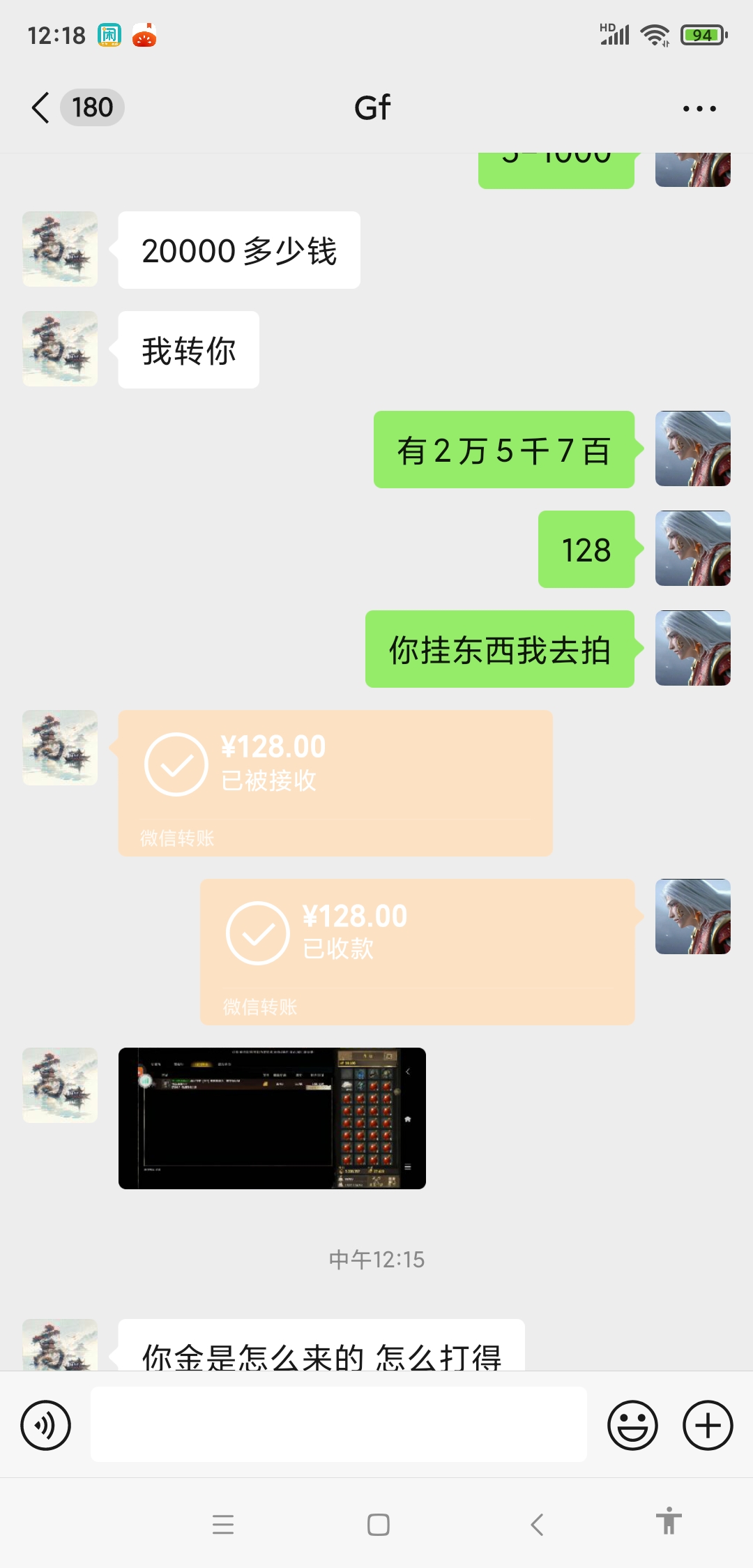Open the emoji sticker panel
Screen dimensions: 753x1568
pos(632,1425)
